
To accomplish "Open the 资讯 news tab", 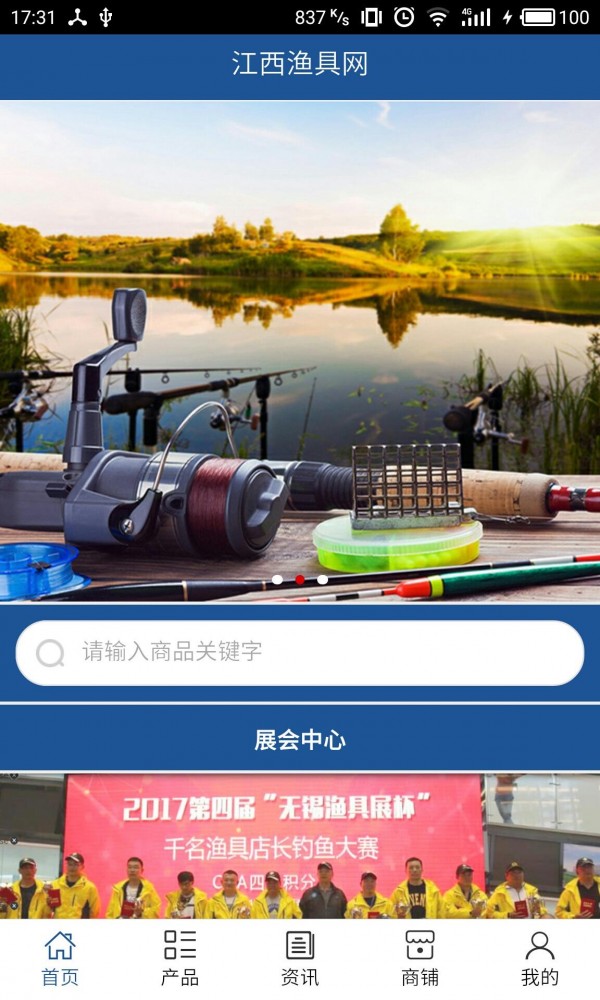I will click(x=300, y=958).
